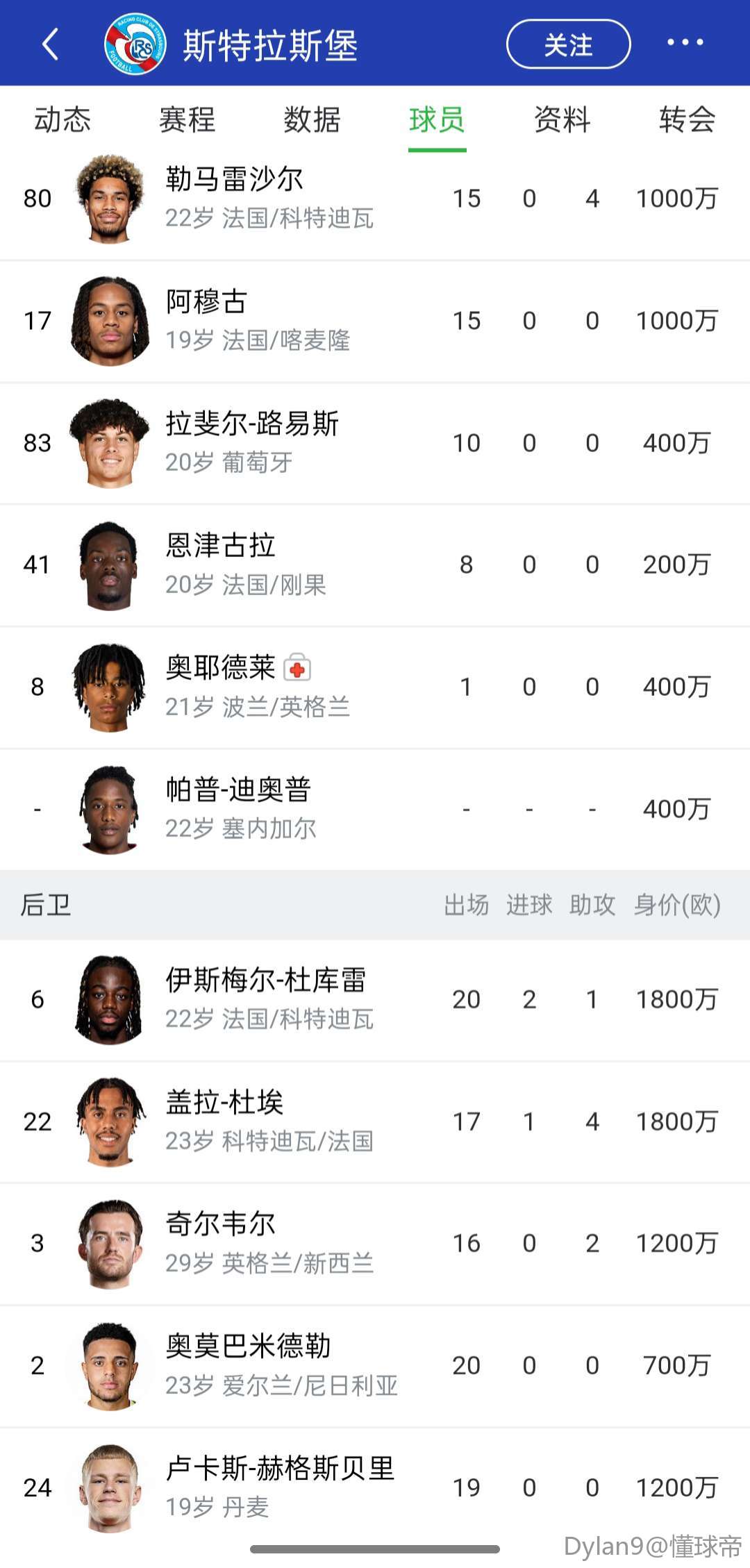Select the 球员 tab
The height and width of the screenshot is (1568, 750).
click(437, 119)
